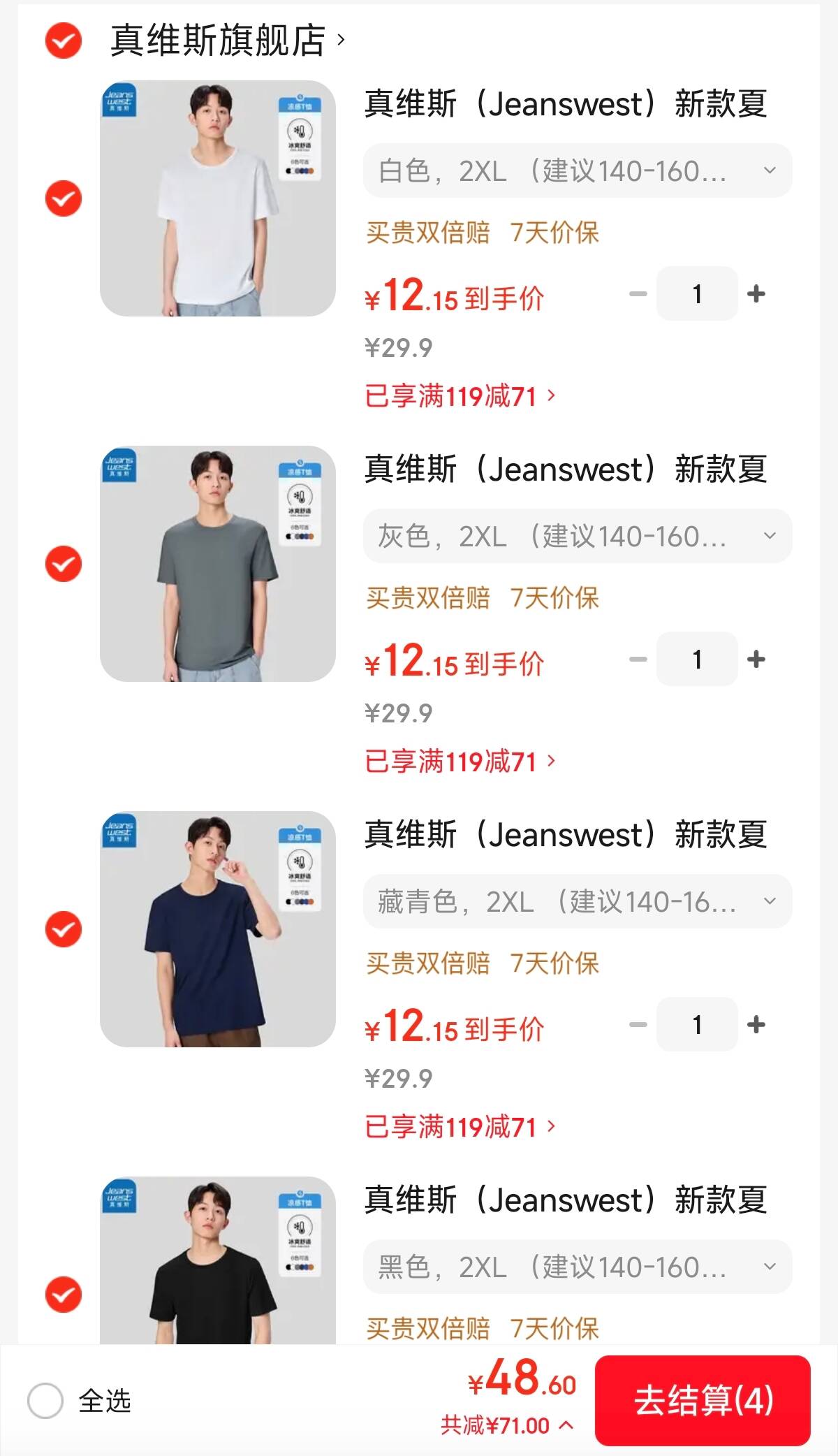Toggle the 全选 select-all option

(46, 1401)
